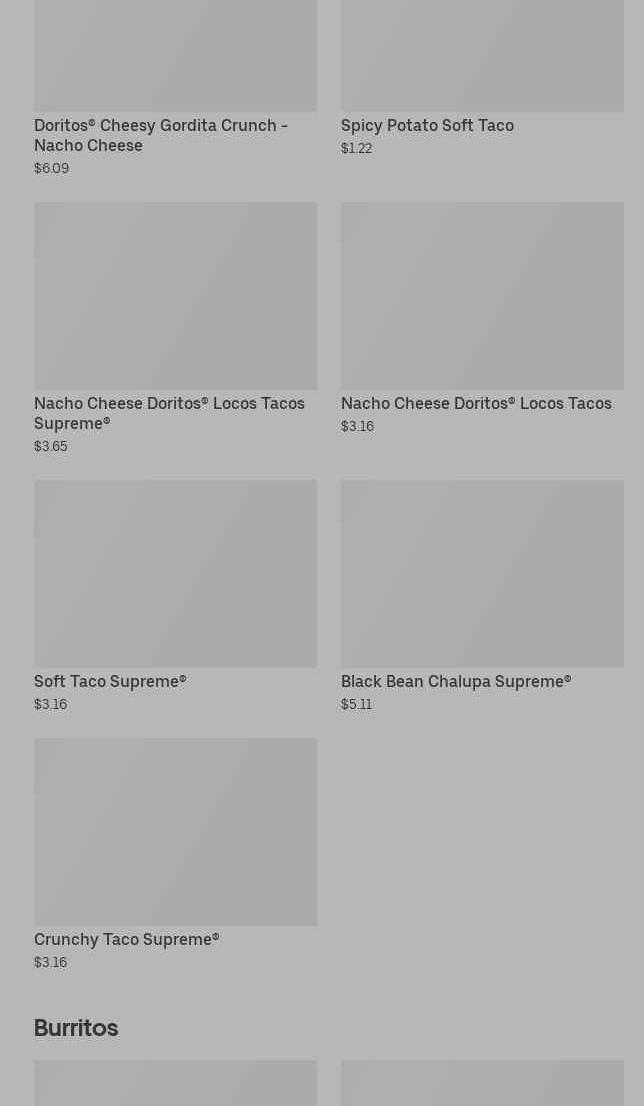View the Soft Taco Supreme item
Viewport: 644px width, 1106px height.
(x=175, y=575)
